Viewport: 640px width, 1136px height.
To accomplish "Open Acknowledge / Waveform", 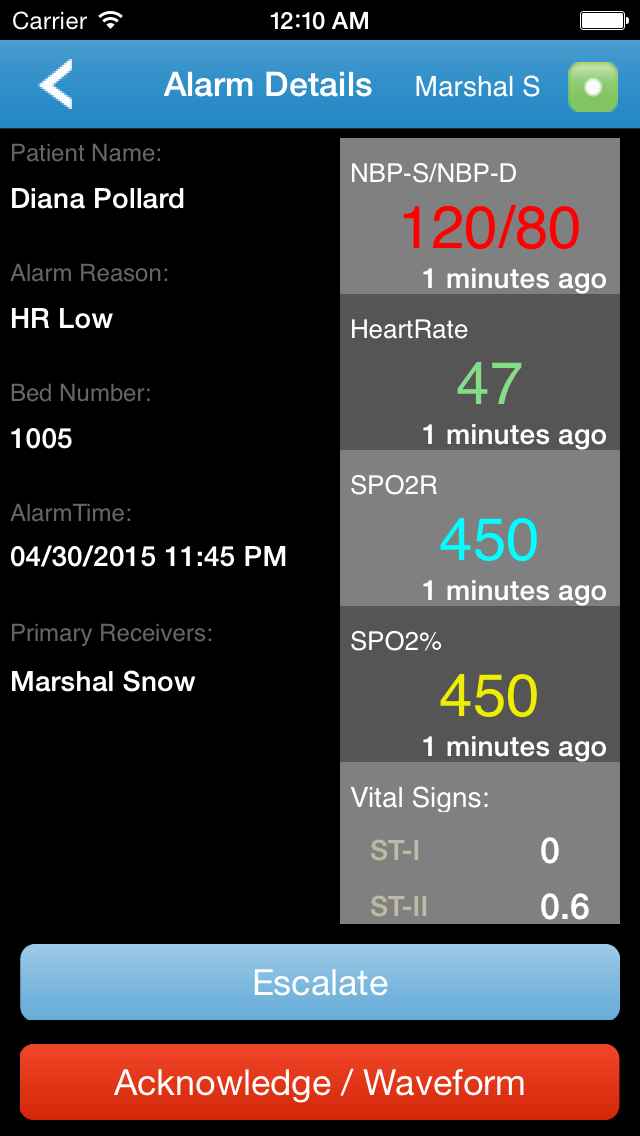I will [x=320, y=1082].
